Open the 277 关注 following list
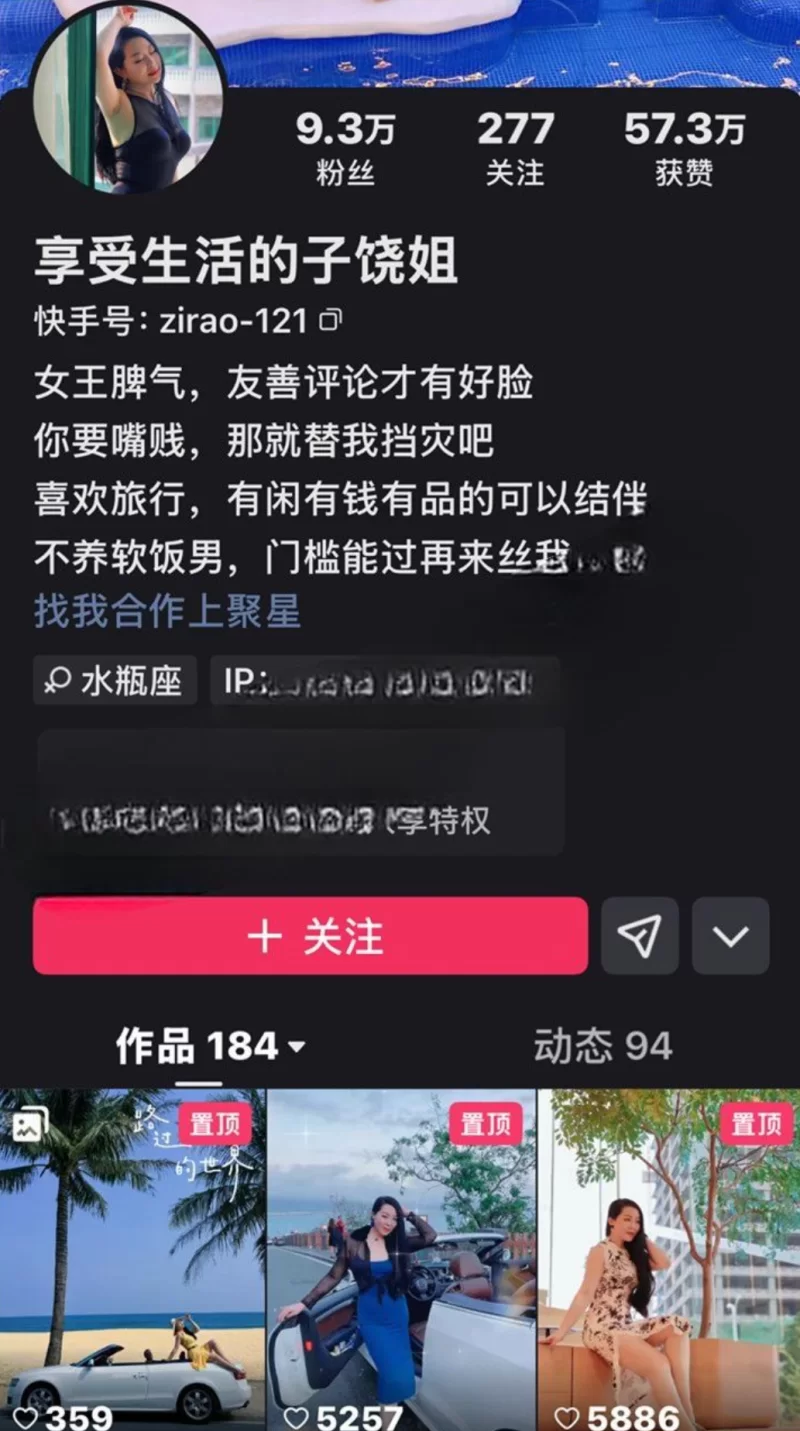This screenshot has height=1431, width=800. 515,148
